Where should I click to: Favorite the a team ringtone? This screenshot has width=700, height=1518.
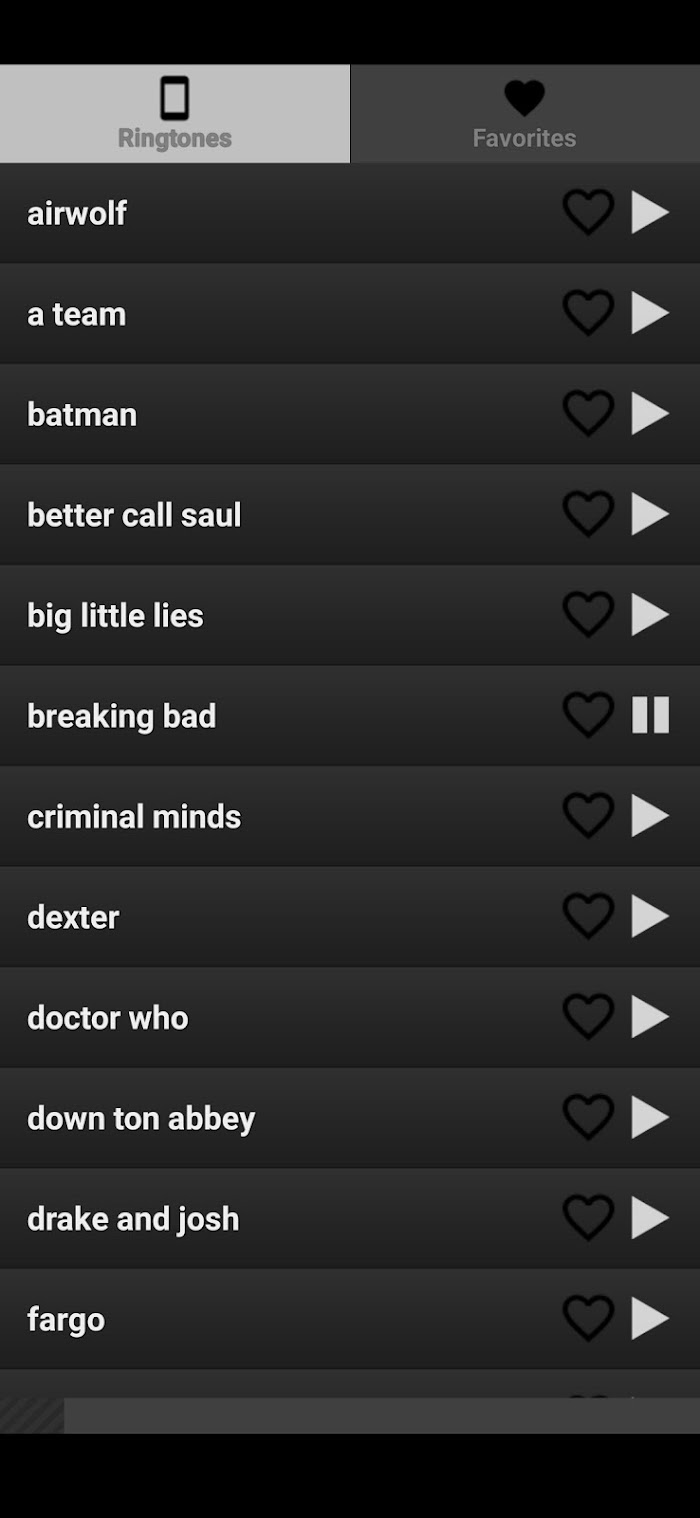(588, 313)
